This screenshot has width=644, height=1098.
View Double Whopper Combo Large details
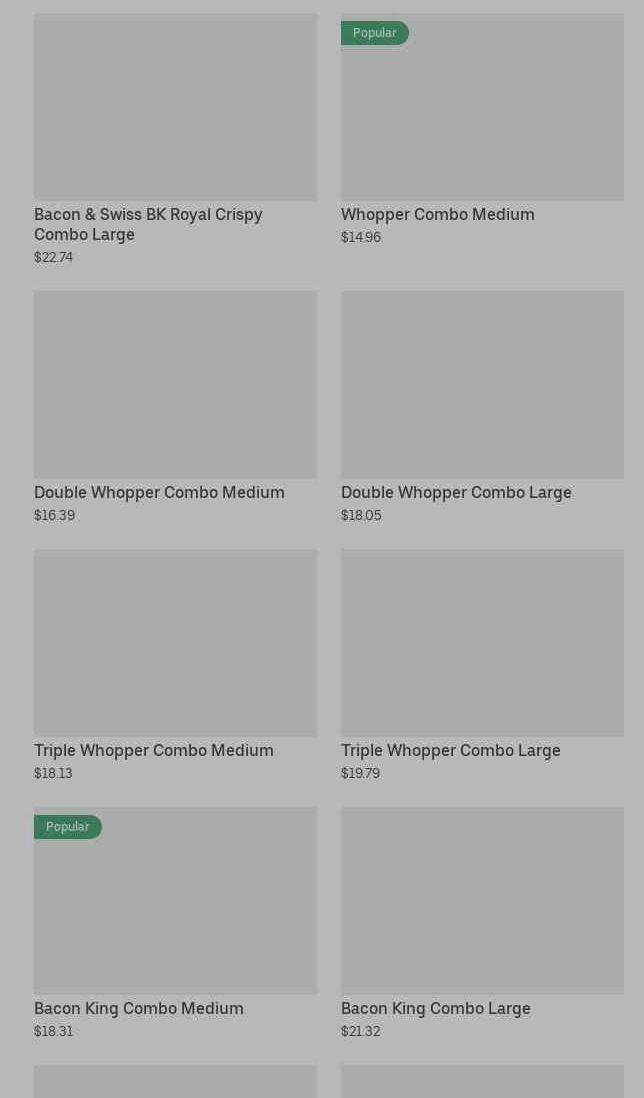(x=482, y=385)
